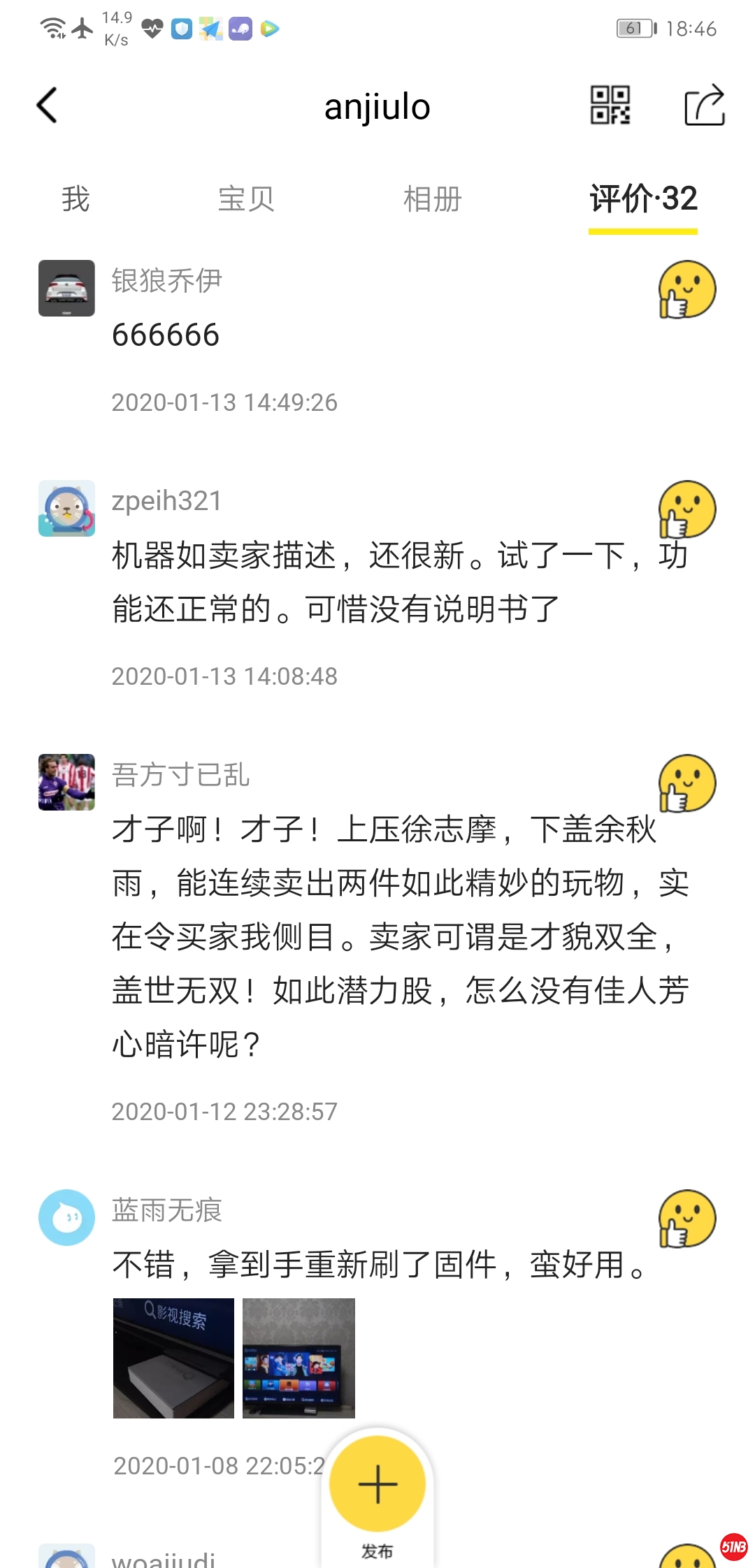The width and height of the screenshot is (755, 1568).
Task: Switch to the 宝贝 tab
Action: click(246, 199)
